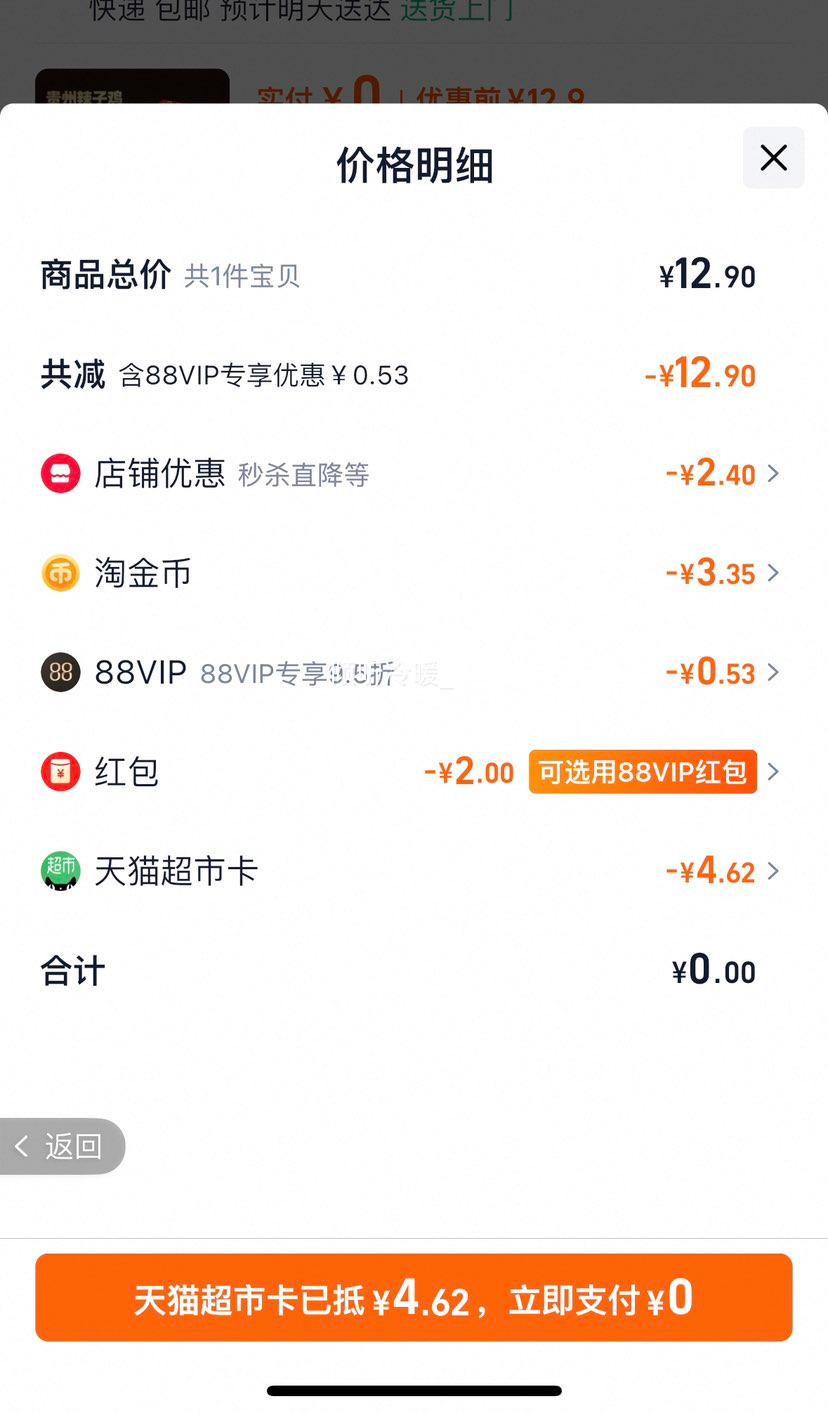Viewport: 828px width, 1413px height.
Task: Expand the 红包 row details
Action: pos(772,771)
